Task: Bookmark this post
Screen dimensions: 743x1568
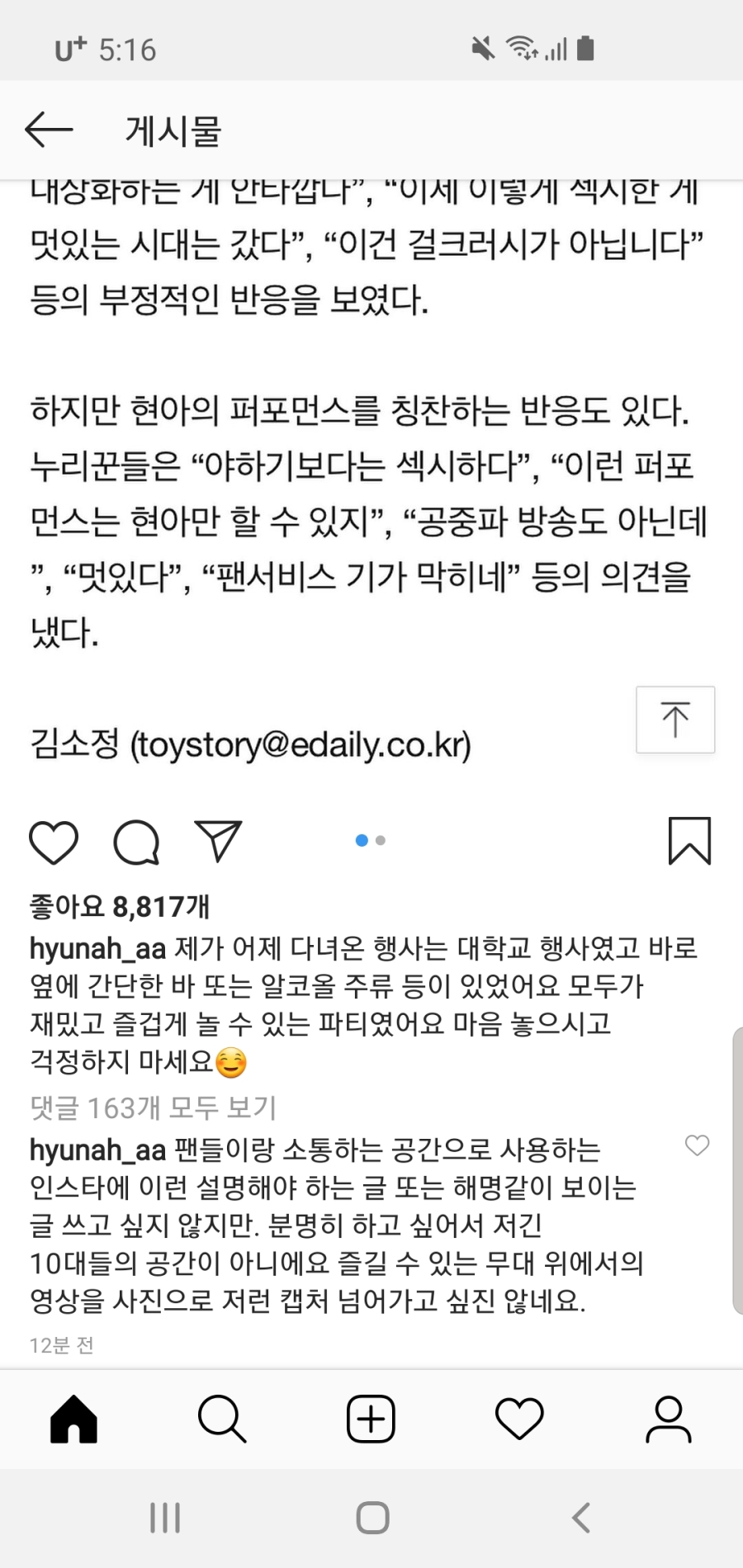Action: [x=689, y=841]
